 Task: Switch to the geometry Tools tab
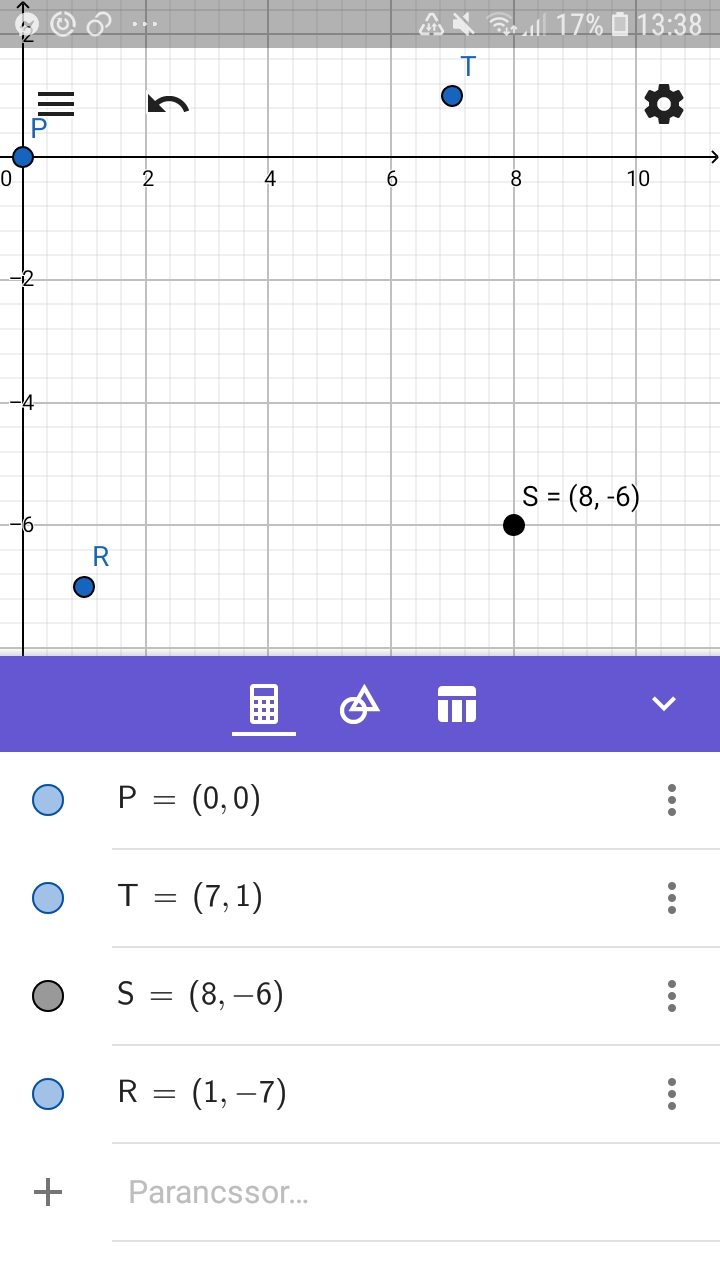360,705
